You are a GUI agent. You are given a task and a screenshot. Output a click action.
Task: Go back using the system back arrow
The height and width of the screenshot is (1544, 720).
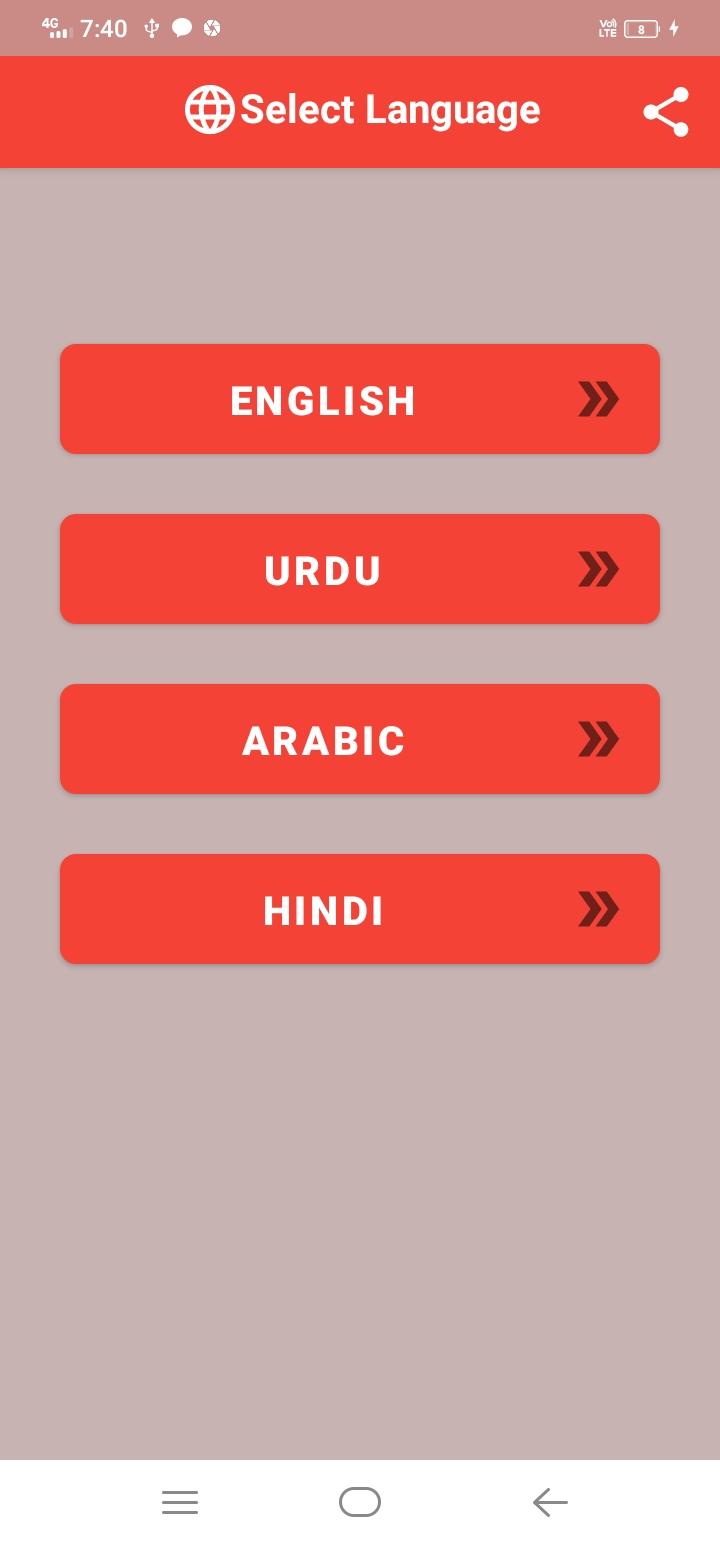pos(550,1502)
